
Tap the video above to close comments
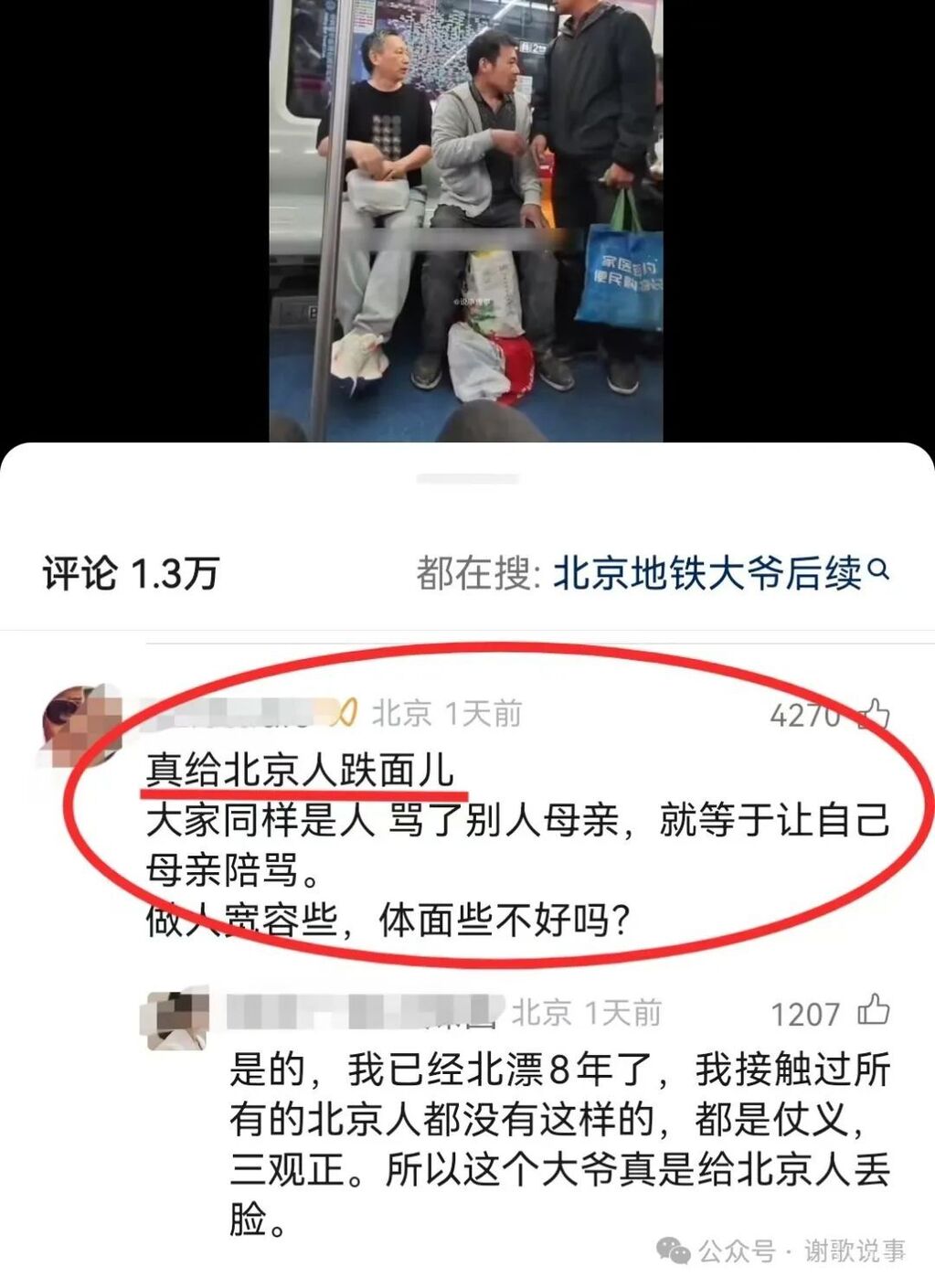466,219
